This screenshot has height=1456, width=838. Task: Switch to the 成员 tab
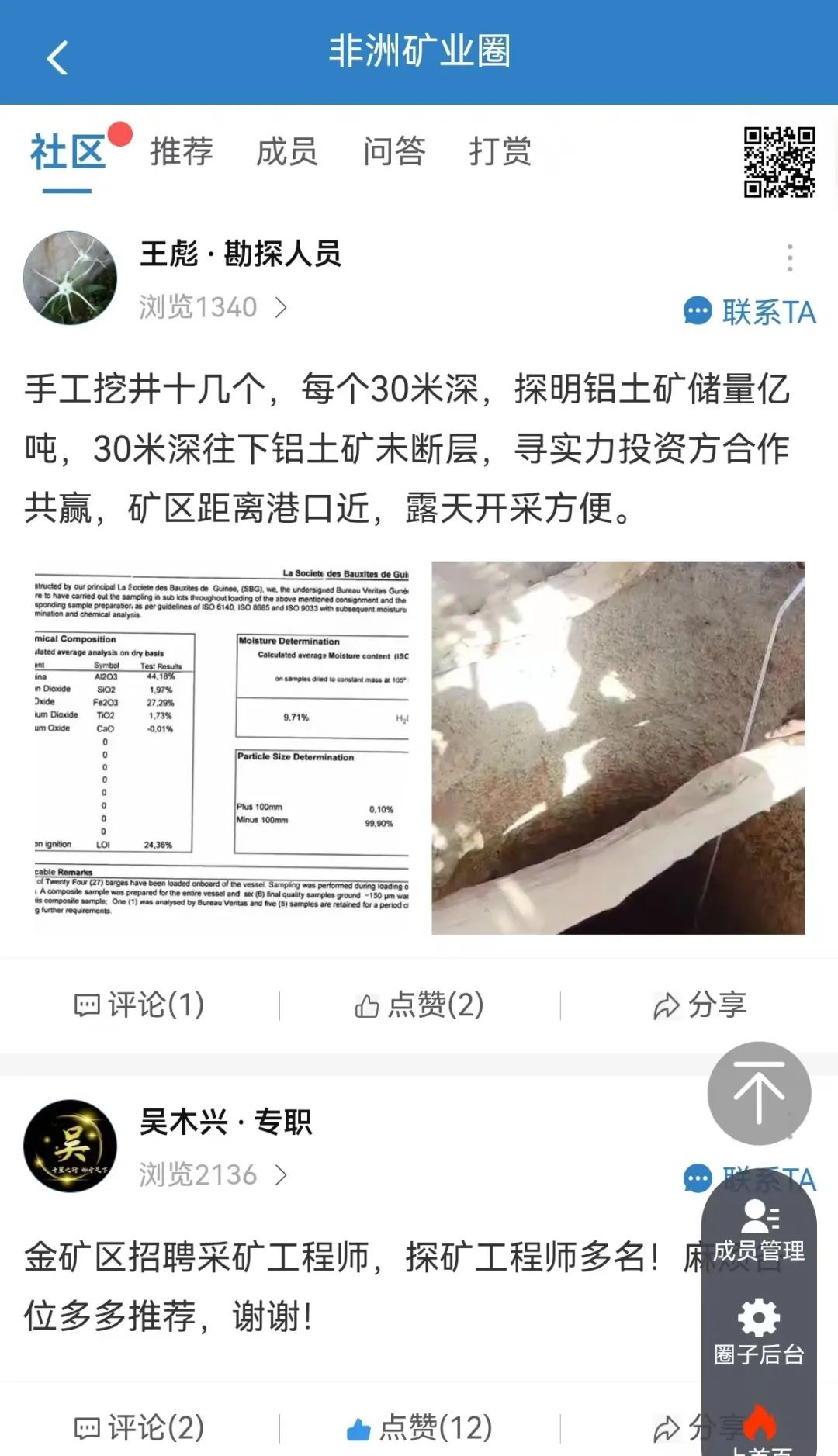point(287,151)
